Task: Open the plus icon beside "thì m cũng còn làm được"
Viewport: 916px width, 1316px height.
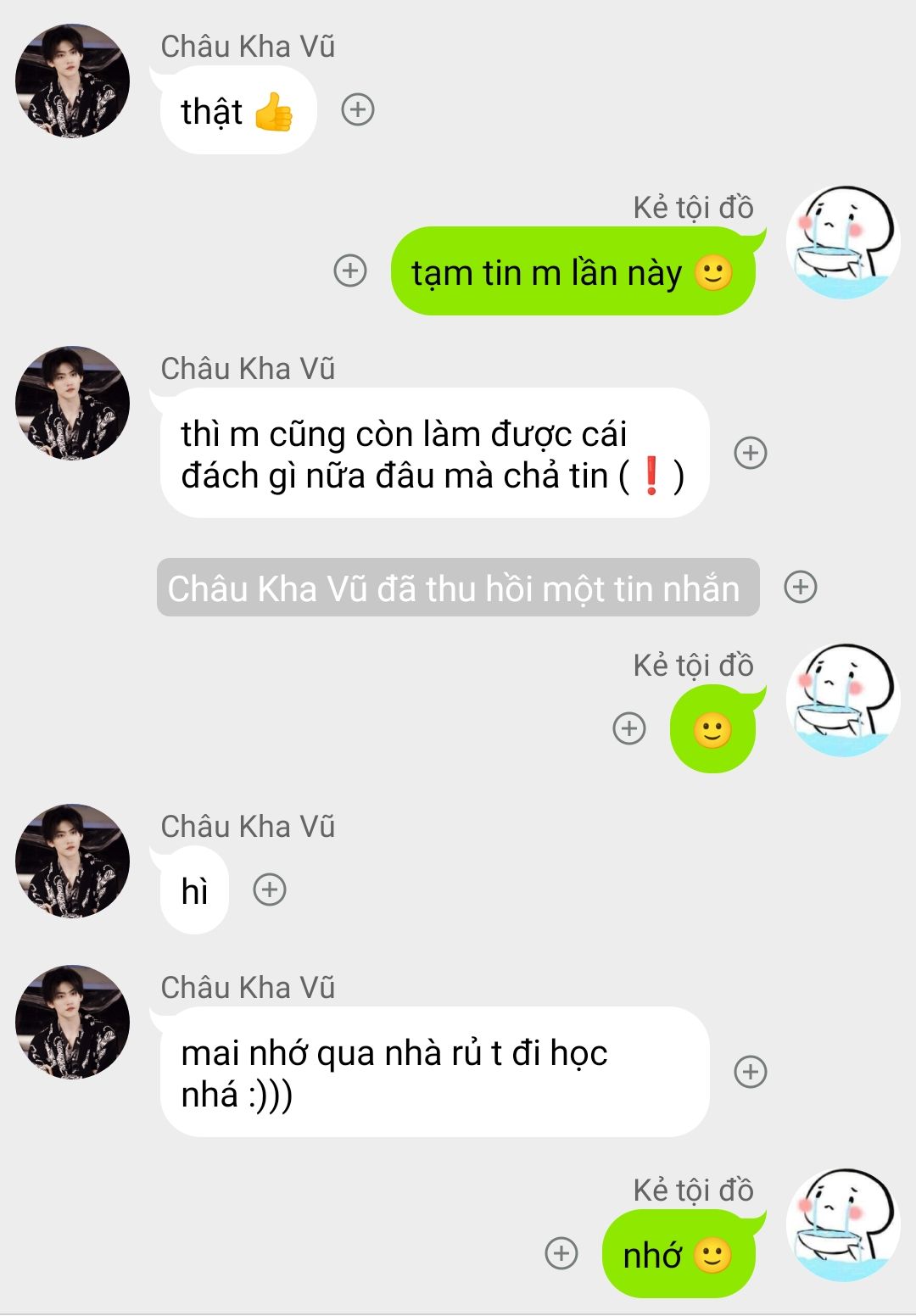Action: click(x=751, y=453)
